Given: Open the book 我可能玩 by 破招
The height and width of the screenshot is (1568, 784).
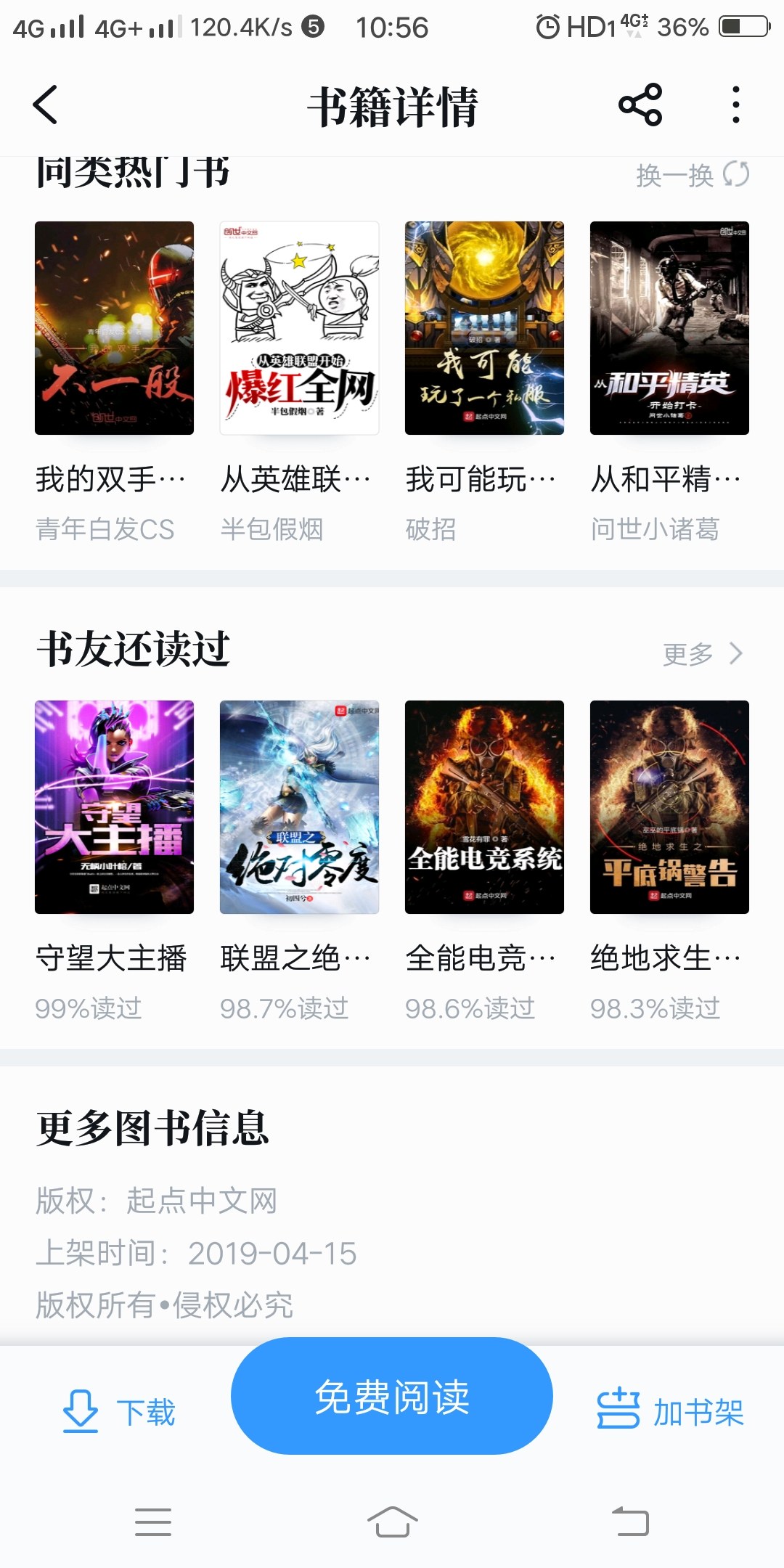Looking at the screenshot, I should [x=484, y=328].
